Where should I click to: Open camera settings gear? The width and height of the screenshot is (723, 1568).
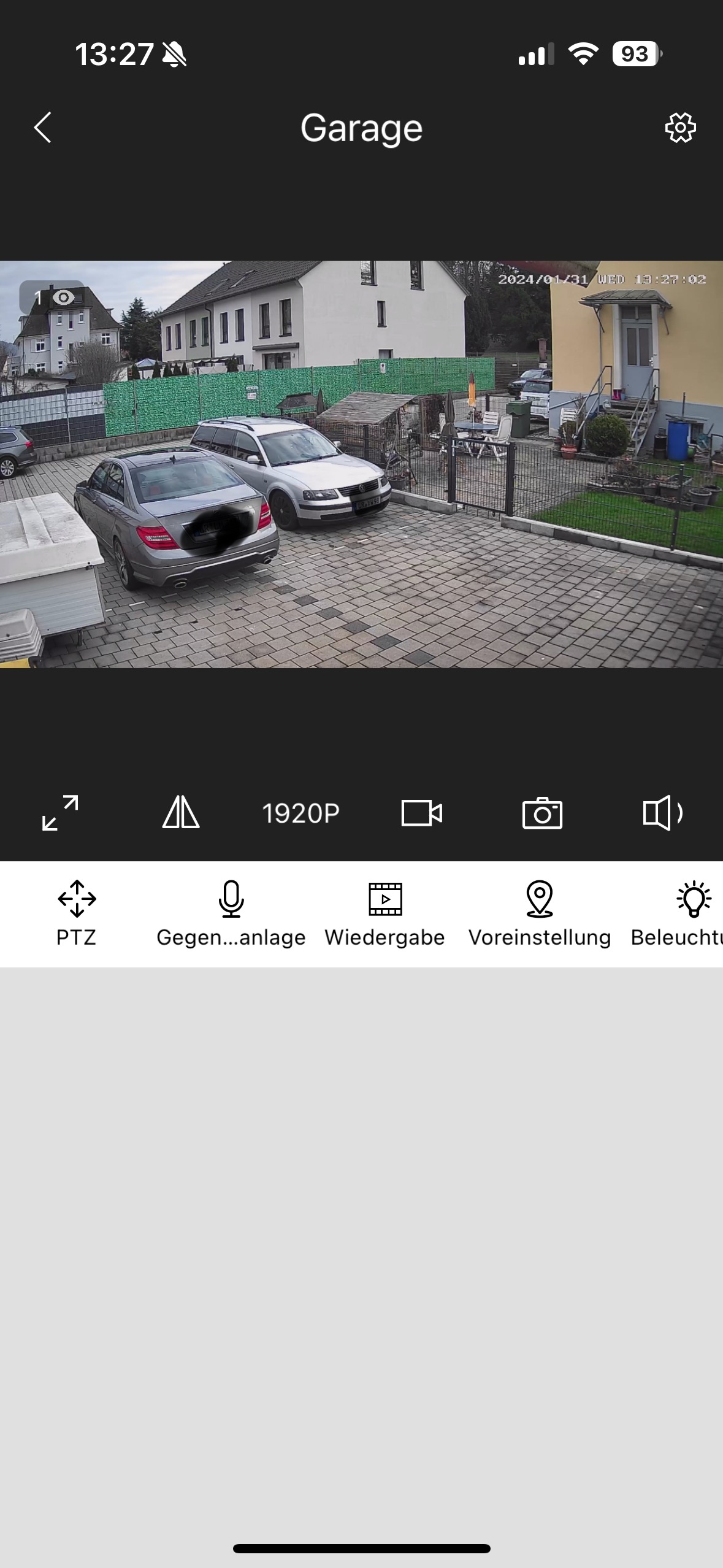(680, 128)
